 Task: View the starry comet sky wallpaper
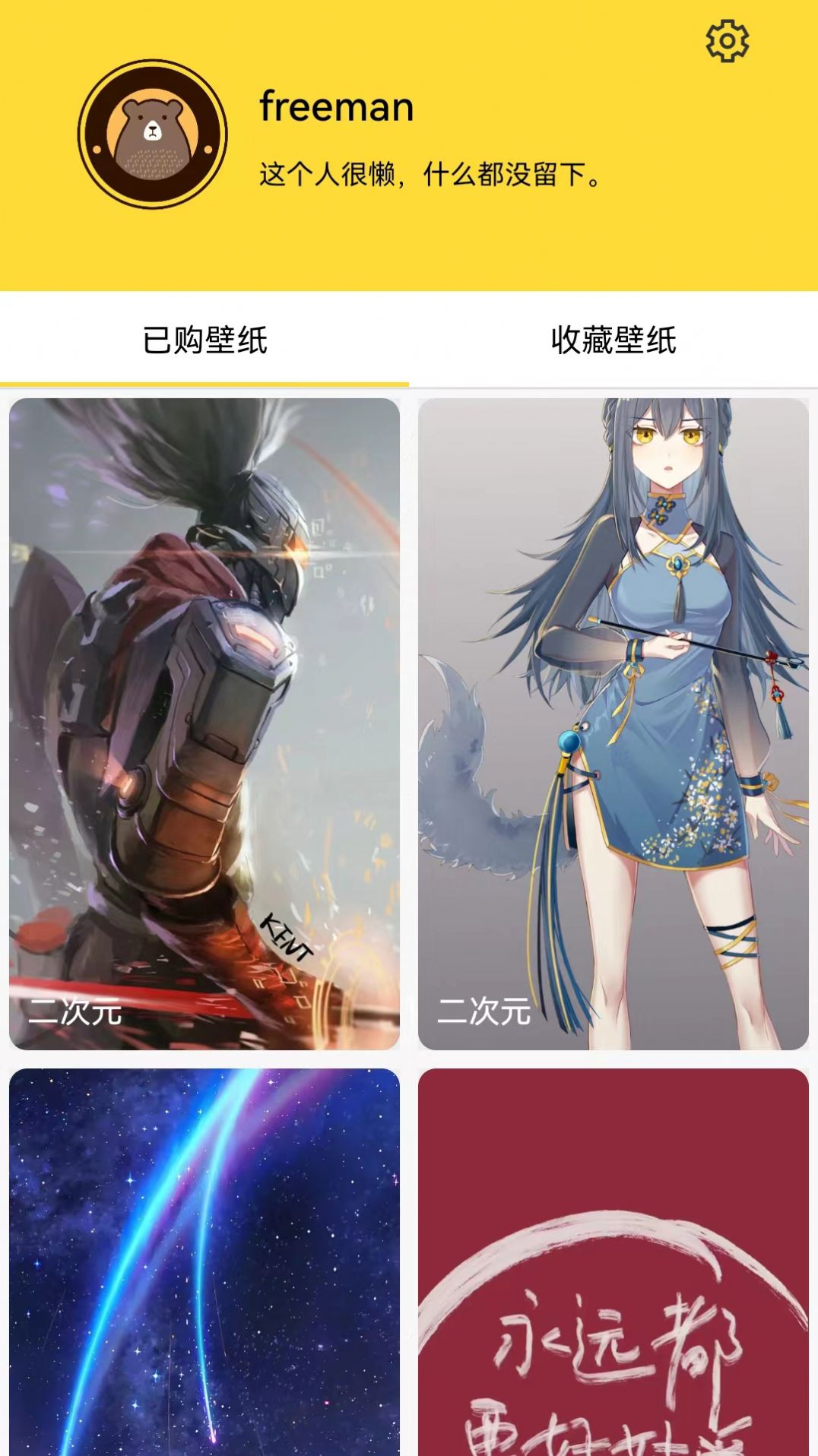point(204,1261)
